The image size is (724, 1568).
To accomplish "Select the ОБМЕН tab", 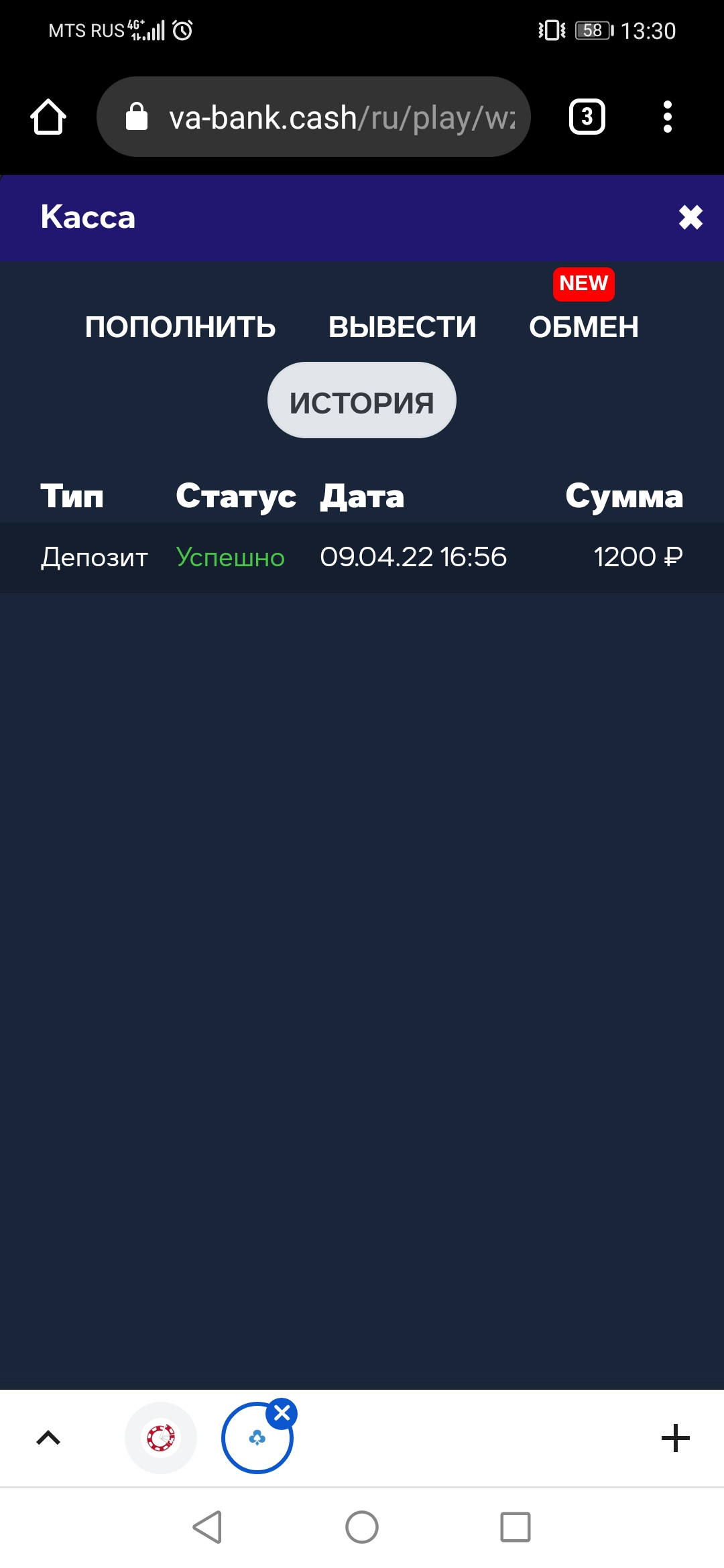I will (583, 327).
